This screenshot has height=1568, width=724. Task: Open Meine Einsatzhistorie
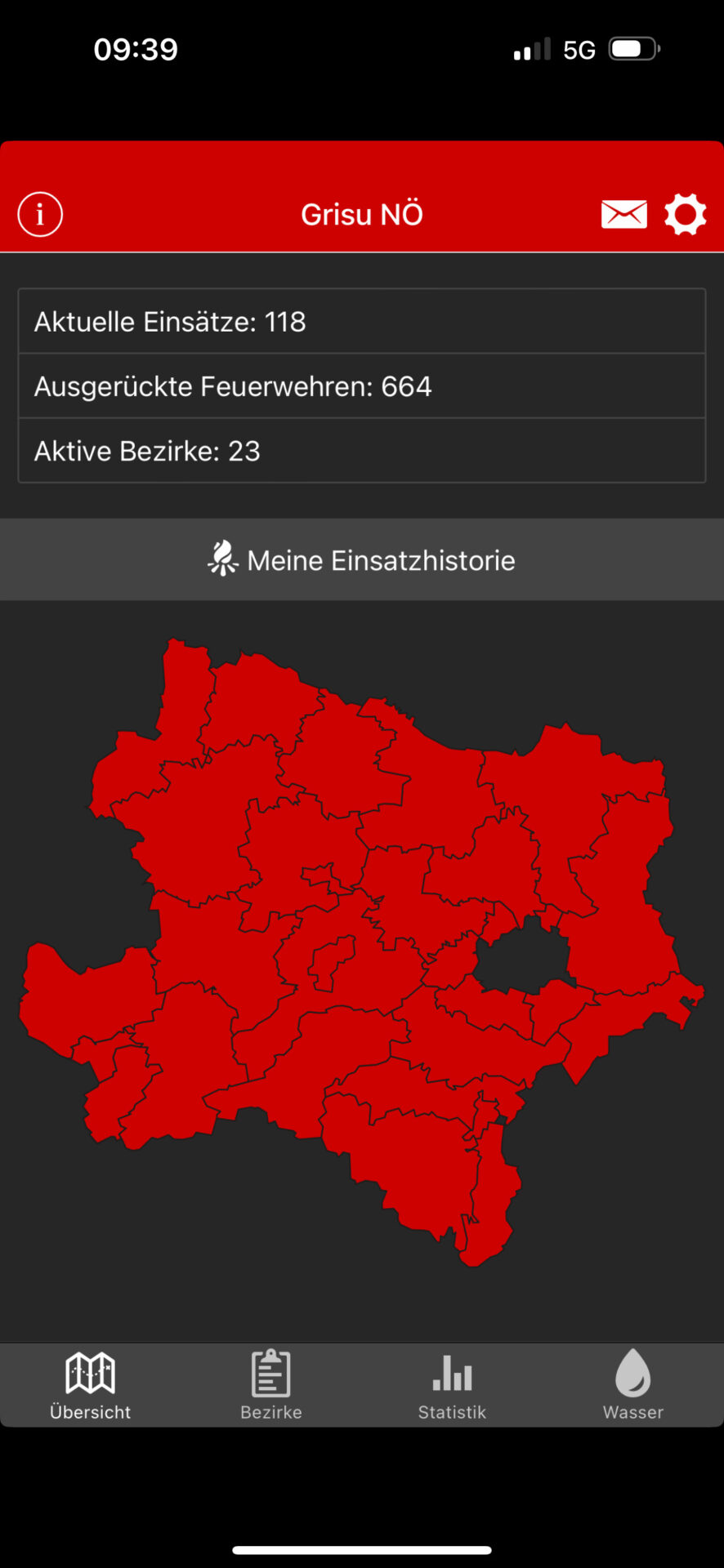click(362, 560)
